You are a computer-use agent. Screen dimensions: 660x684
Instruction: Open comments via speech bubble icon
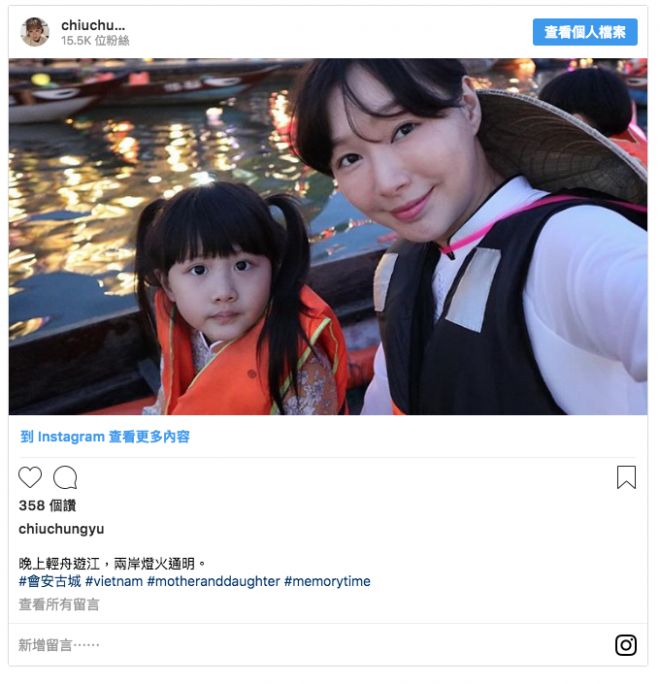click(x=65, y=478)
